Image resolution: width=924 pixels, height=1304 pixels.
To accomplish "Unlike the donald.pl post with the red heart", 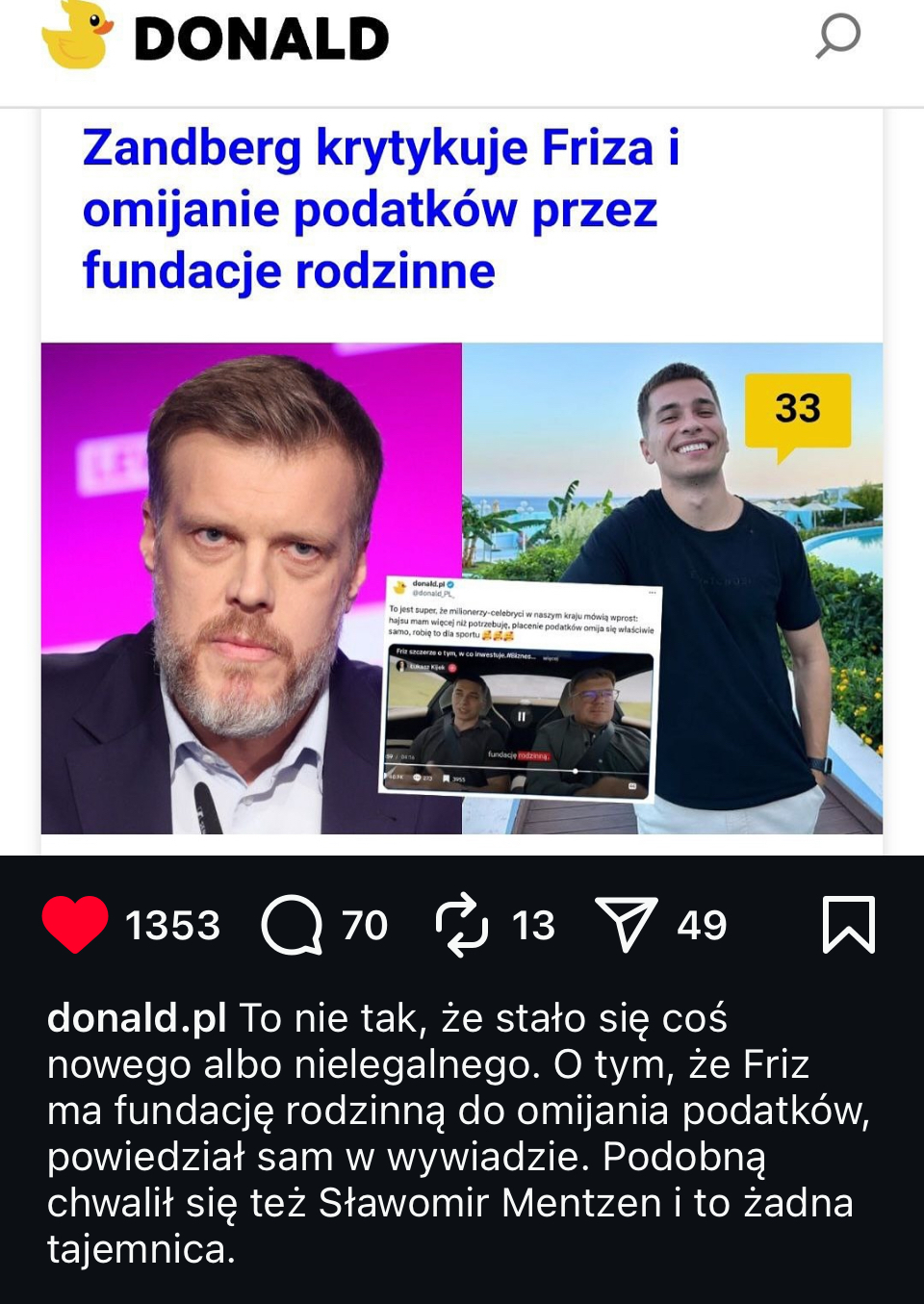I will point(75,924).
